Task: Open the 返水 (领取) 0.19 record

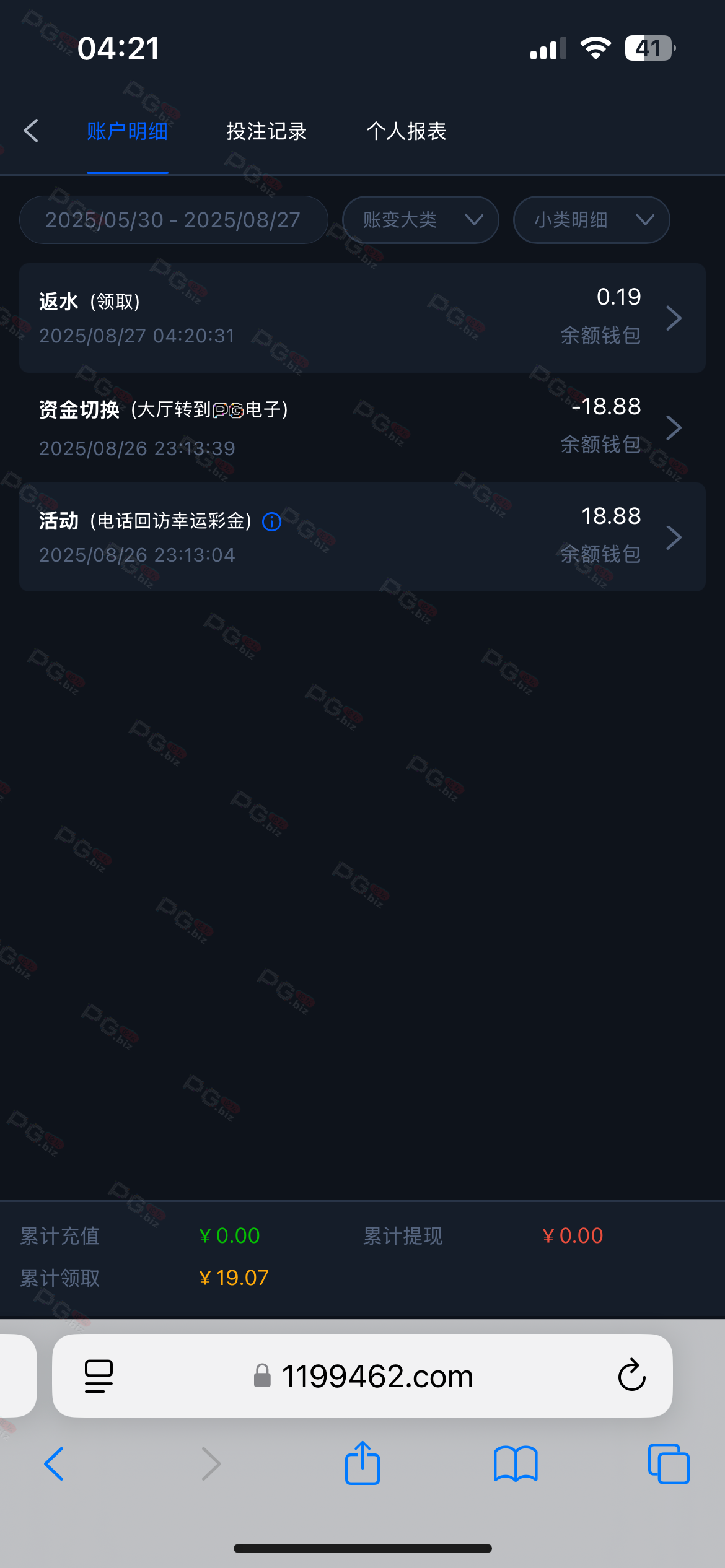Action: point(362,318)
